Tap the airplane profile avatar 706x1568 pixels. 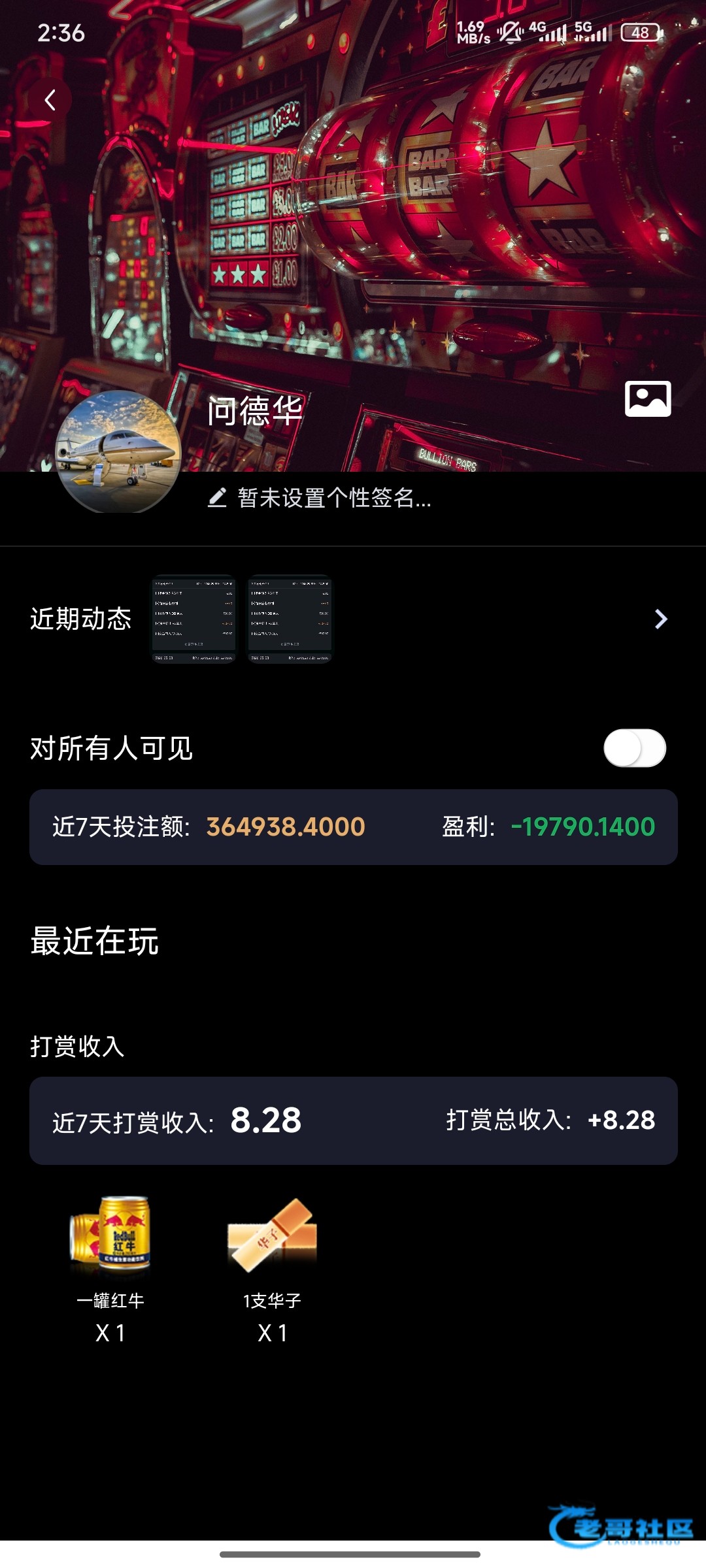(x=118, y=452)
